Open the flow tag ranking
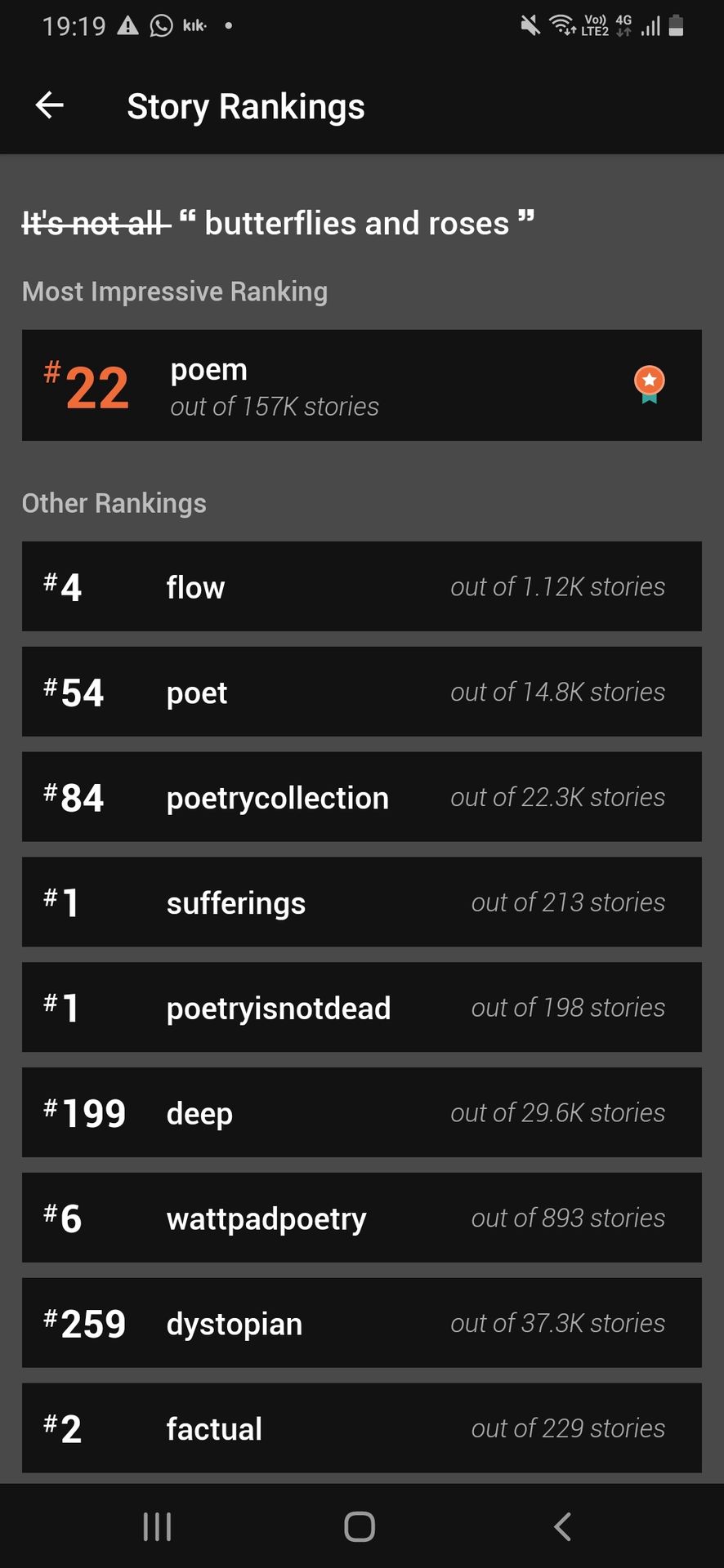The image size is (724, 1568). (x=361, y=586)
